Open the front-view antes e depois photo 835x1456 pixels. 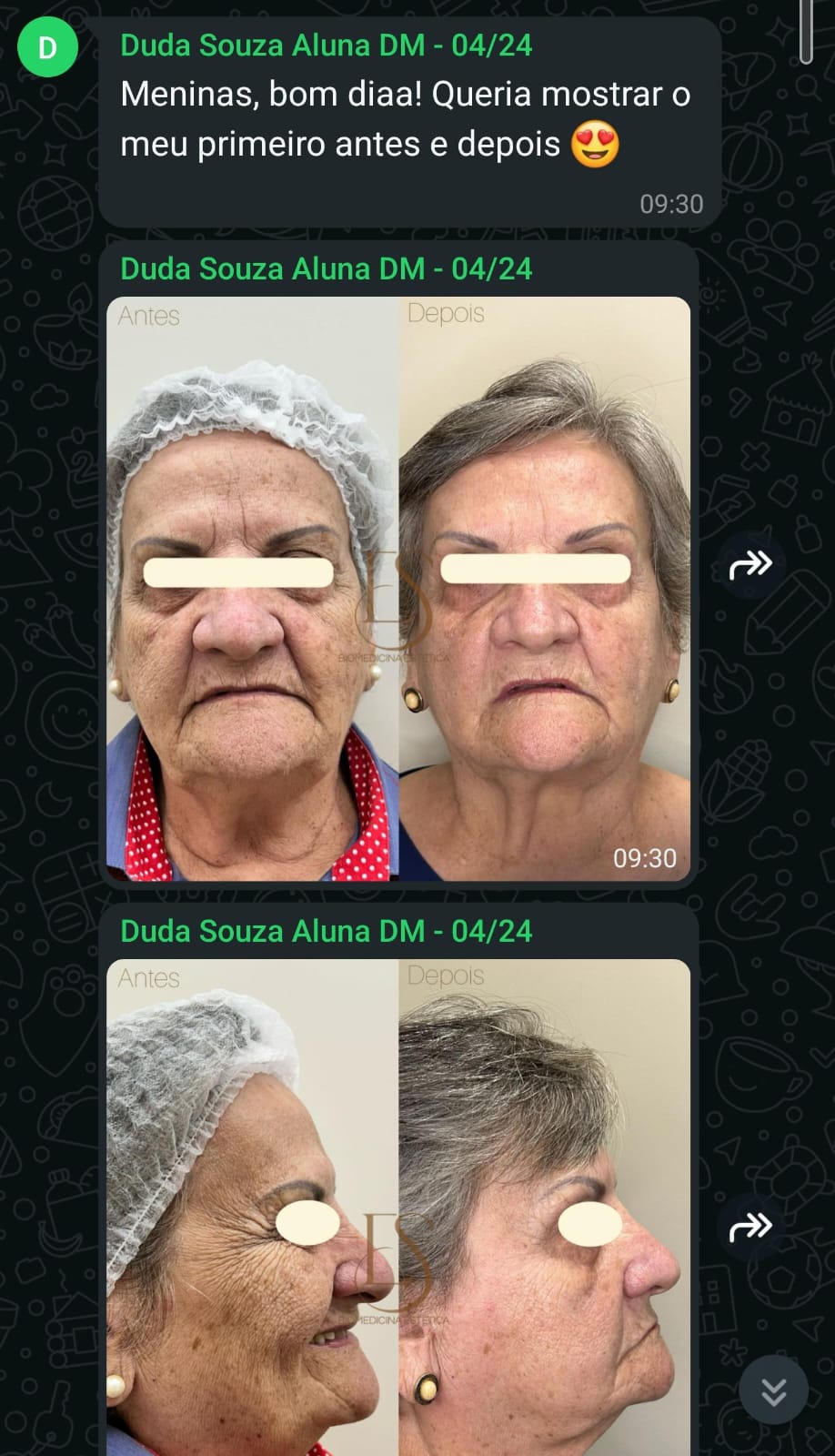pos(398,588)
